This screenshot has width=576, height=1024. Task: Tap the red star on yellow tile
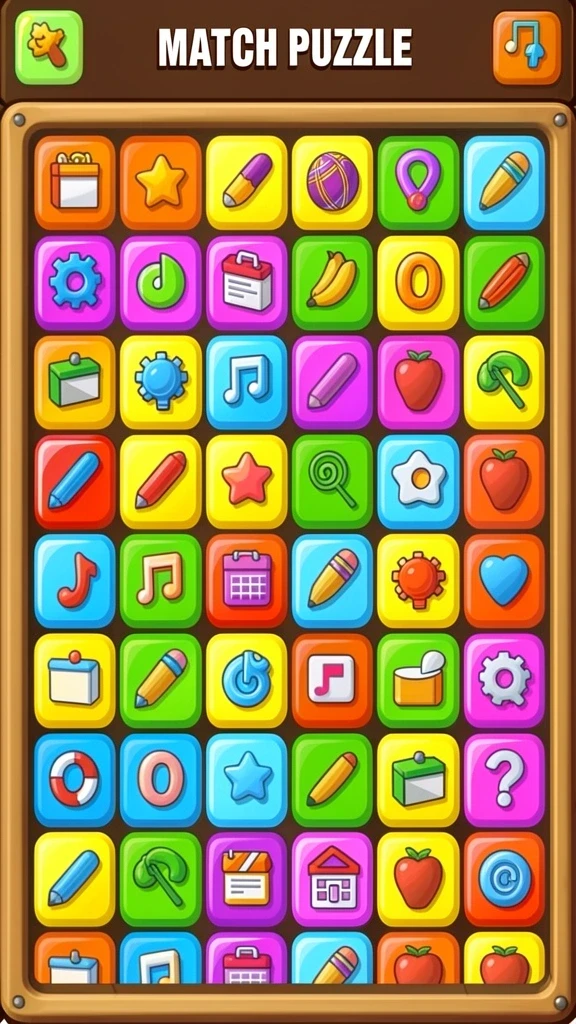[x=247, y=481]
